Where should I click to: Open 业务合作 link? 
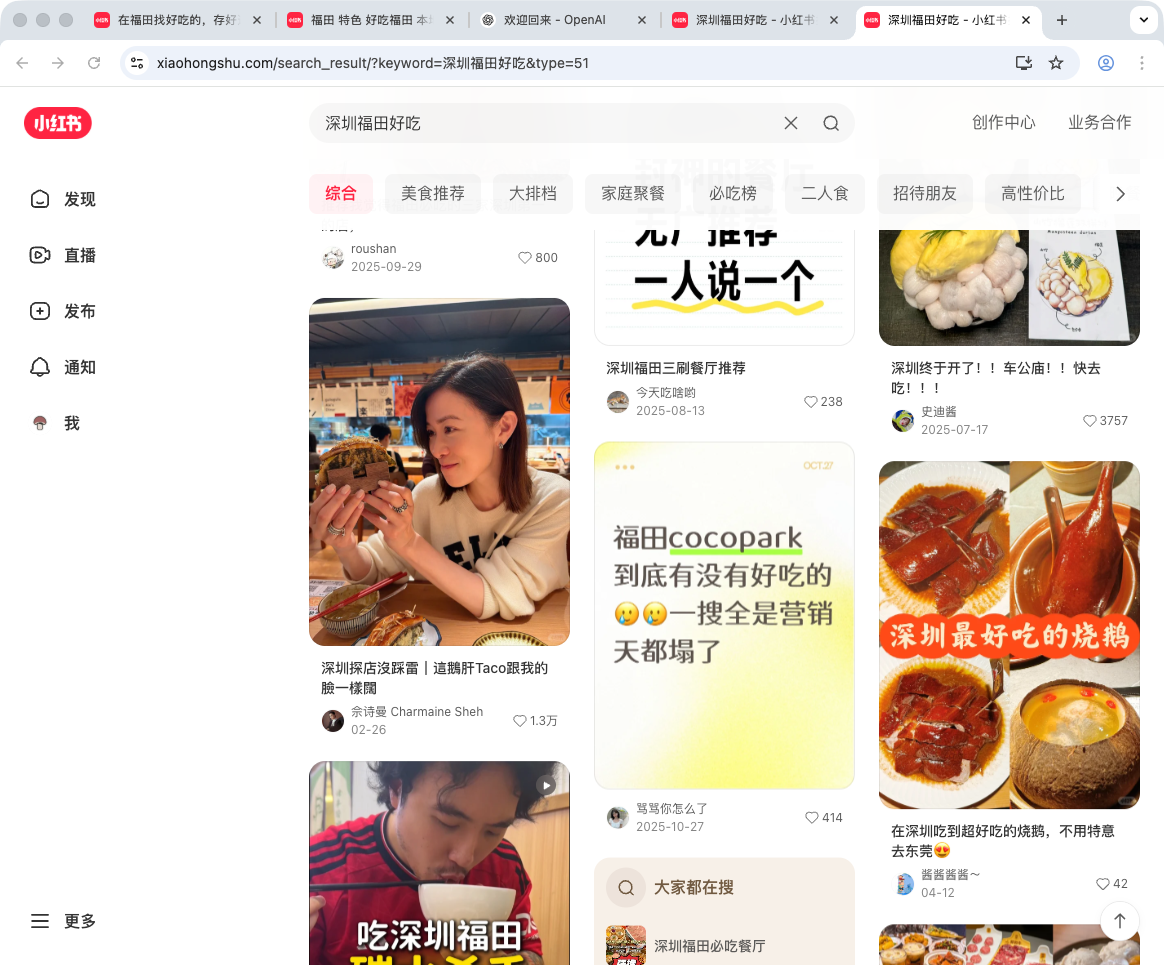point(1099,122)
